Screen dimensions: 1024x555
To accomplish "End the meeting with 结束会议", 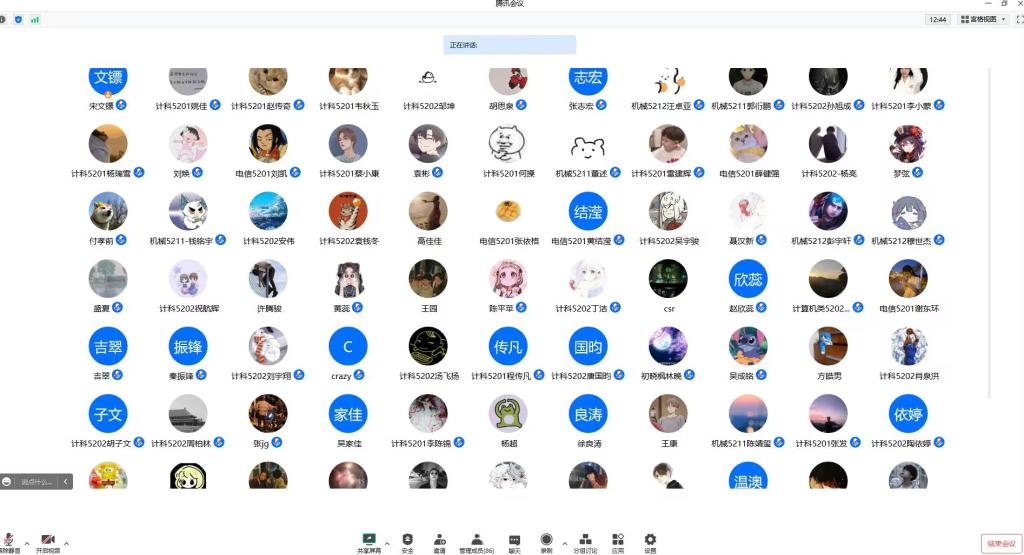I will [x=1001, y=544].
